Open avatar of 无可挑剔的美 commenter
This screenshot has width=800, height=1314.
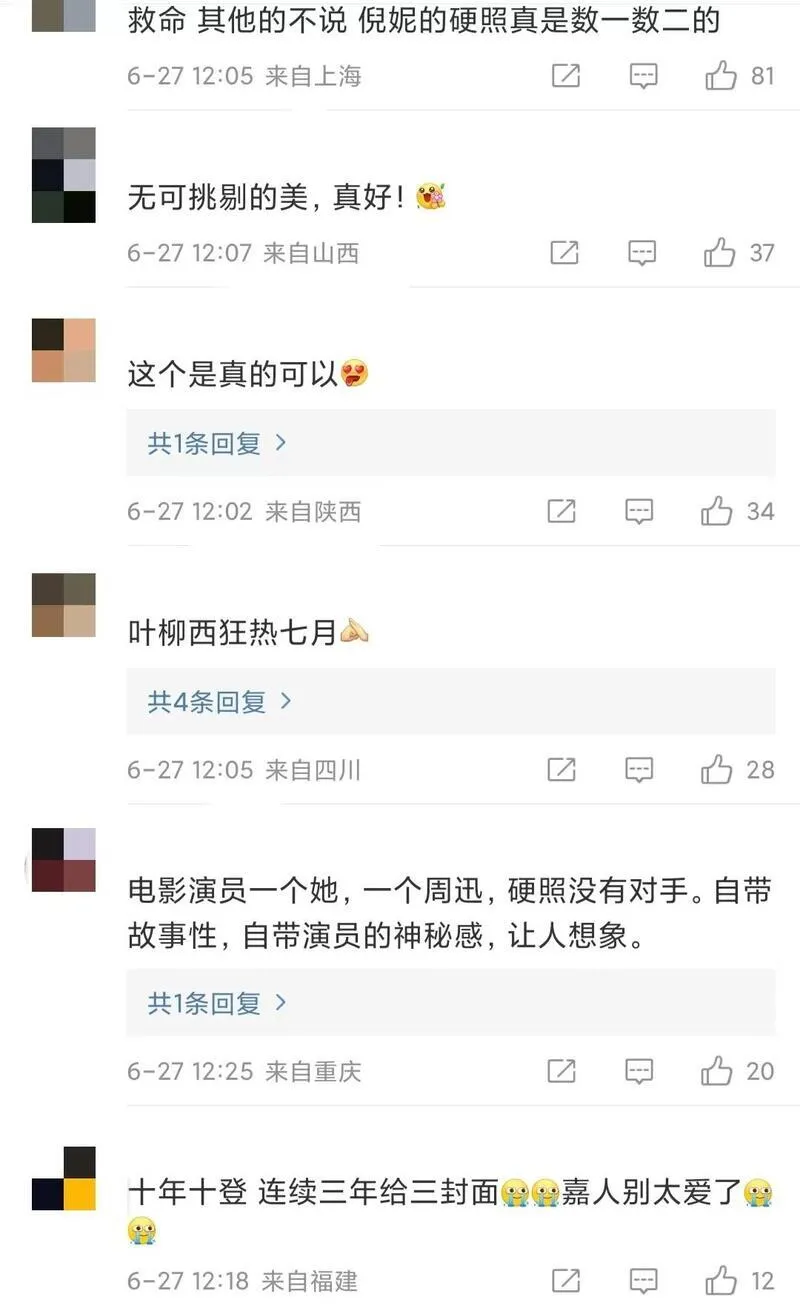[64, 175]
